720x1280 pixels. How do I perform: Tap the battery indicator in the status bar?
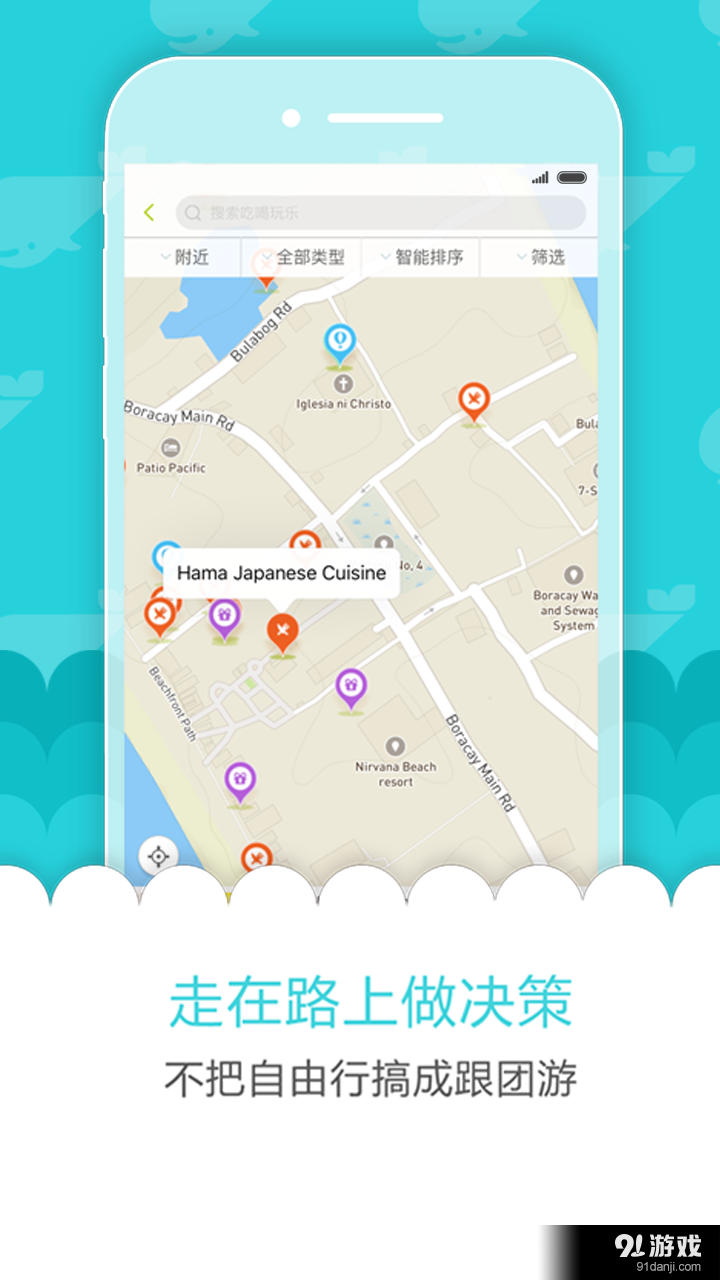coord(570,177)
